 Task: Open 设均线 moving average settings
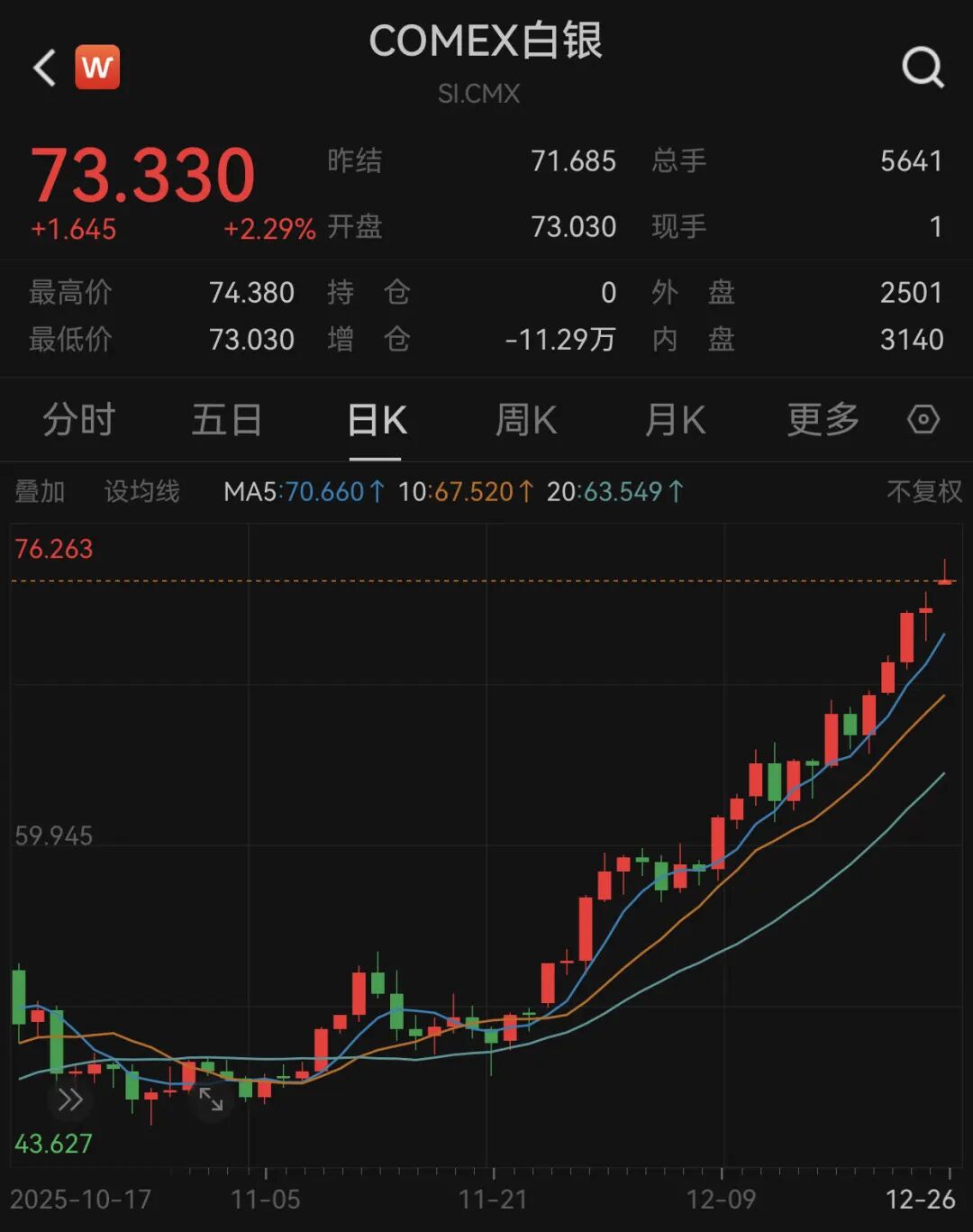142,492
